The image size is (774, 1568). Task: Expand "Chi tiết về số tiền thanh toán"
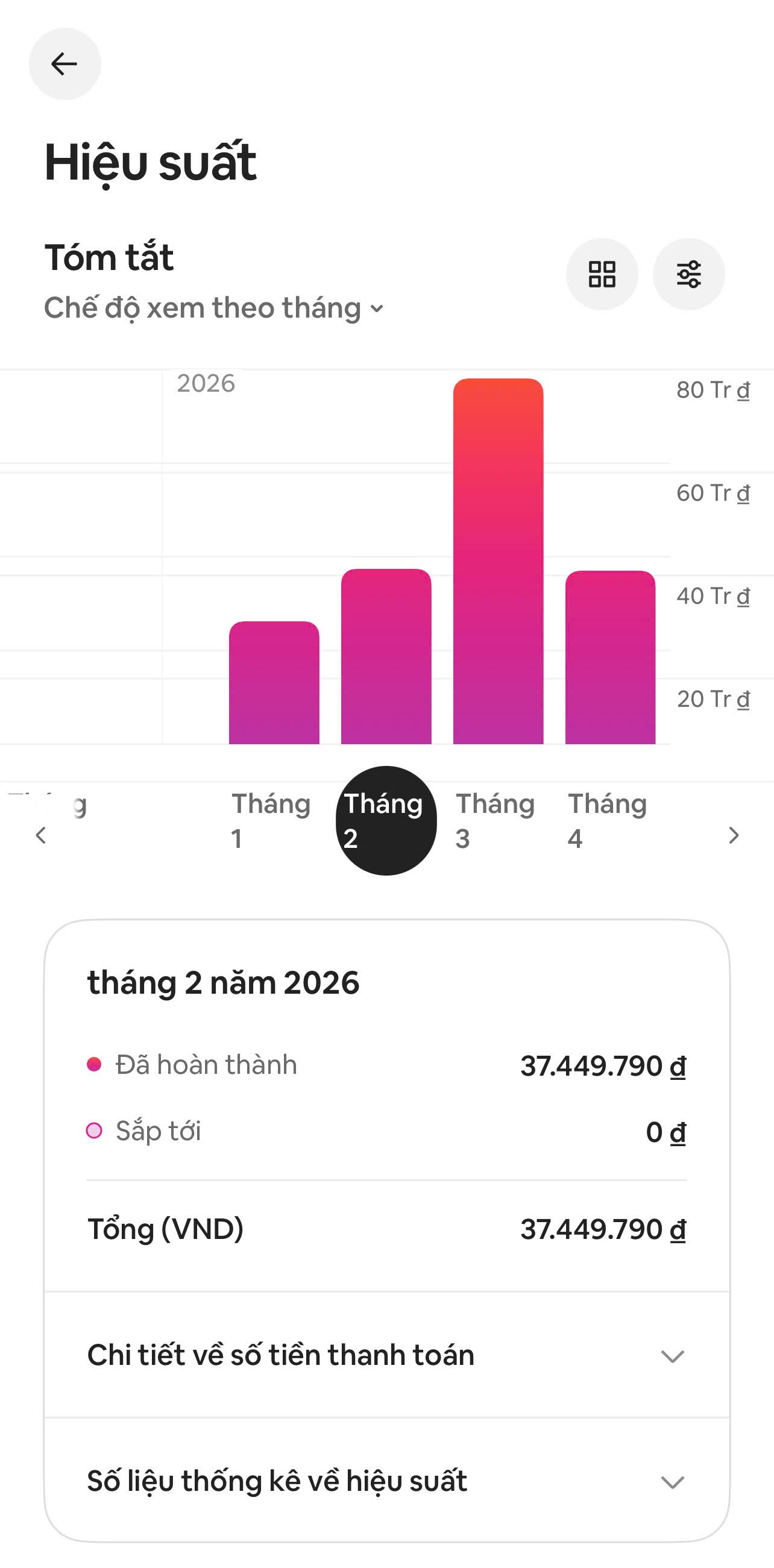coord(386,1355)
